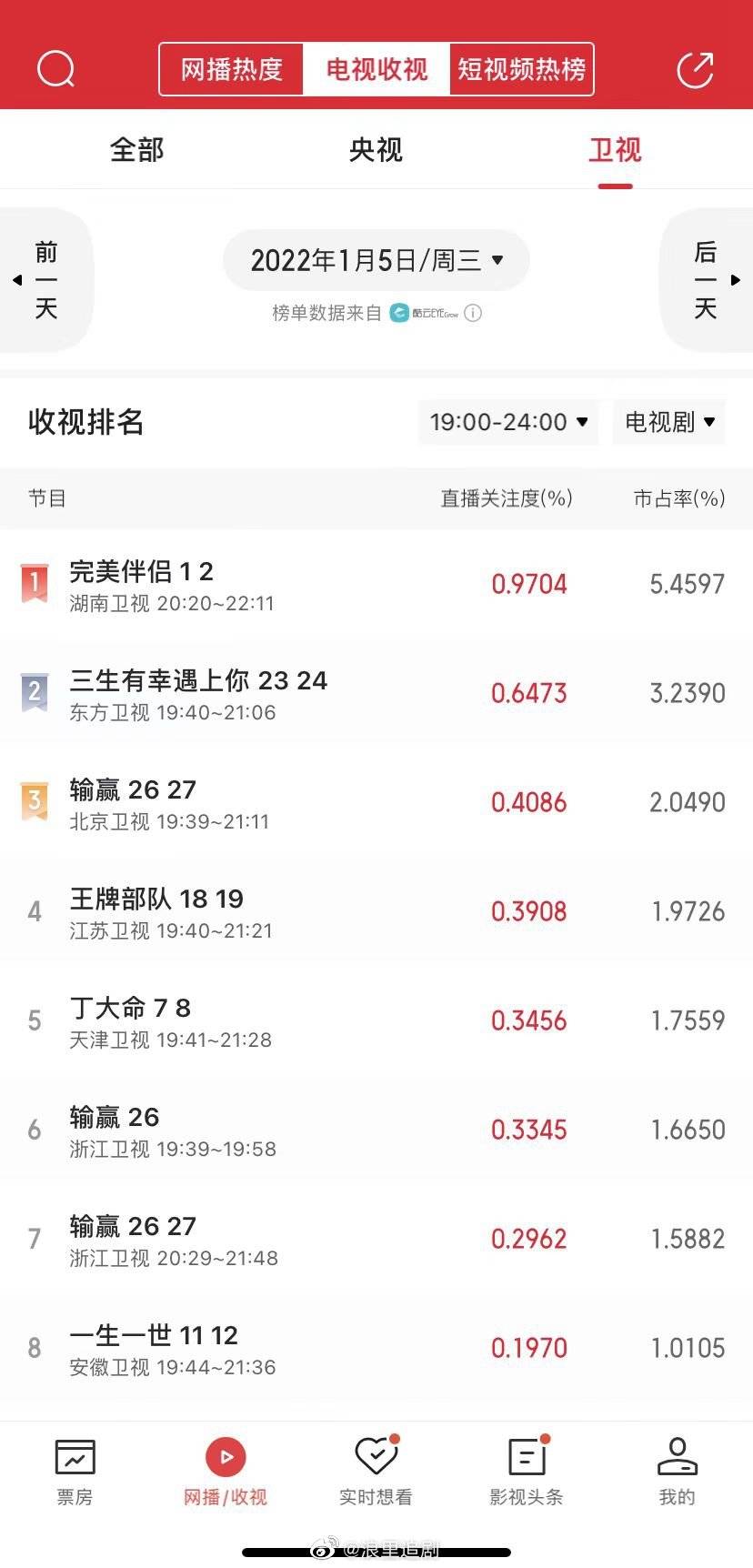753x1568 pixels.
Task: Go to the previous day (前一天)
Action: [x=45, y=279]
